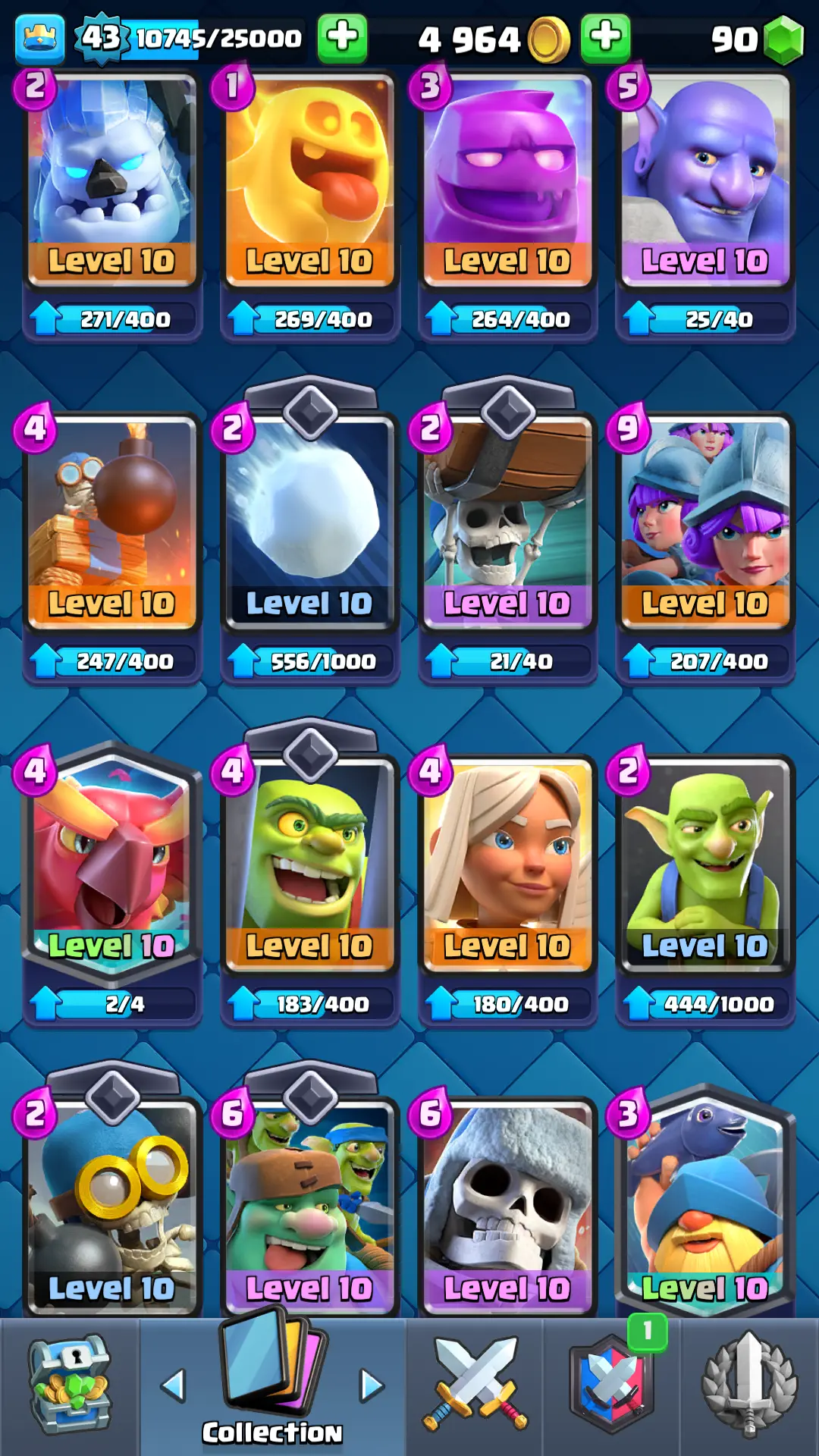Image resolution: width=819 pixels, height=1456 pixels.
Task: Go to the Battle crossed swords tab
Action: coord(475,1386)
